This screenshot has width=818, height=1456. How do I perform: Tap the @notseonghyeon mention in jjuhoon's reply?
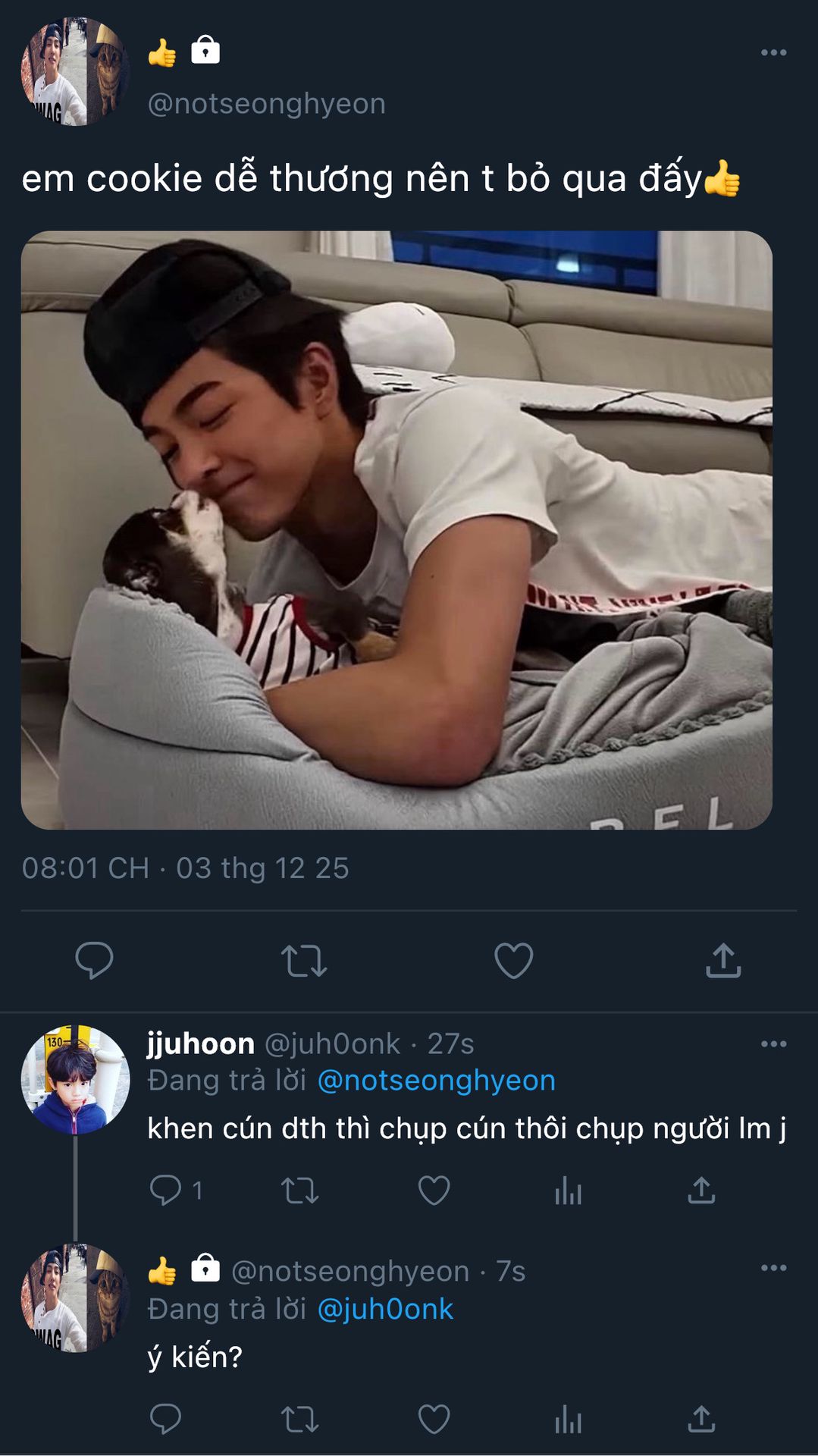[436, 1080]
